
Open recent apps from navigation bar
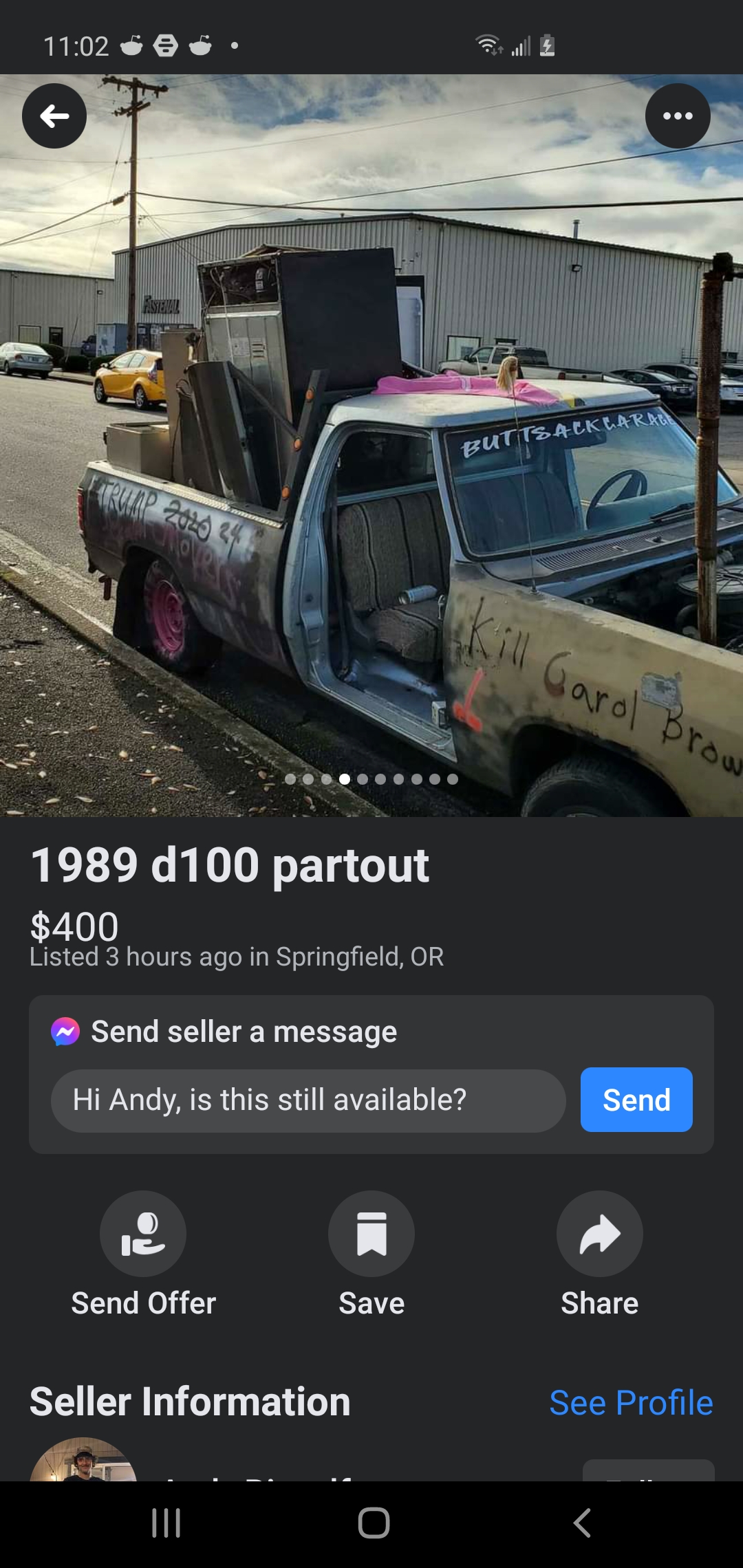[166, 1523]
